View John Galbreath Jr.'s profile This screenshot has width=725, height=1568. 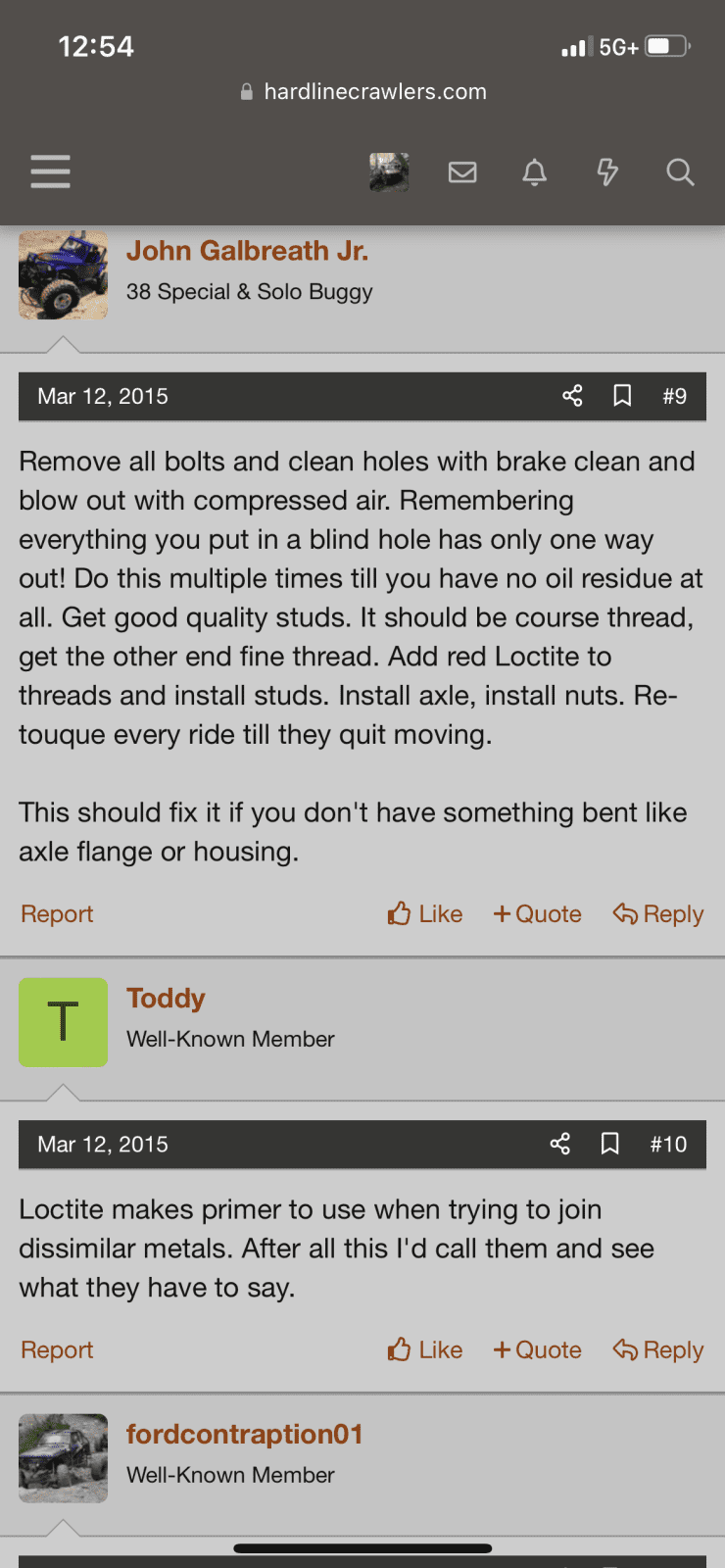247,251
